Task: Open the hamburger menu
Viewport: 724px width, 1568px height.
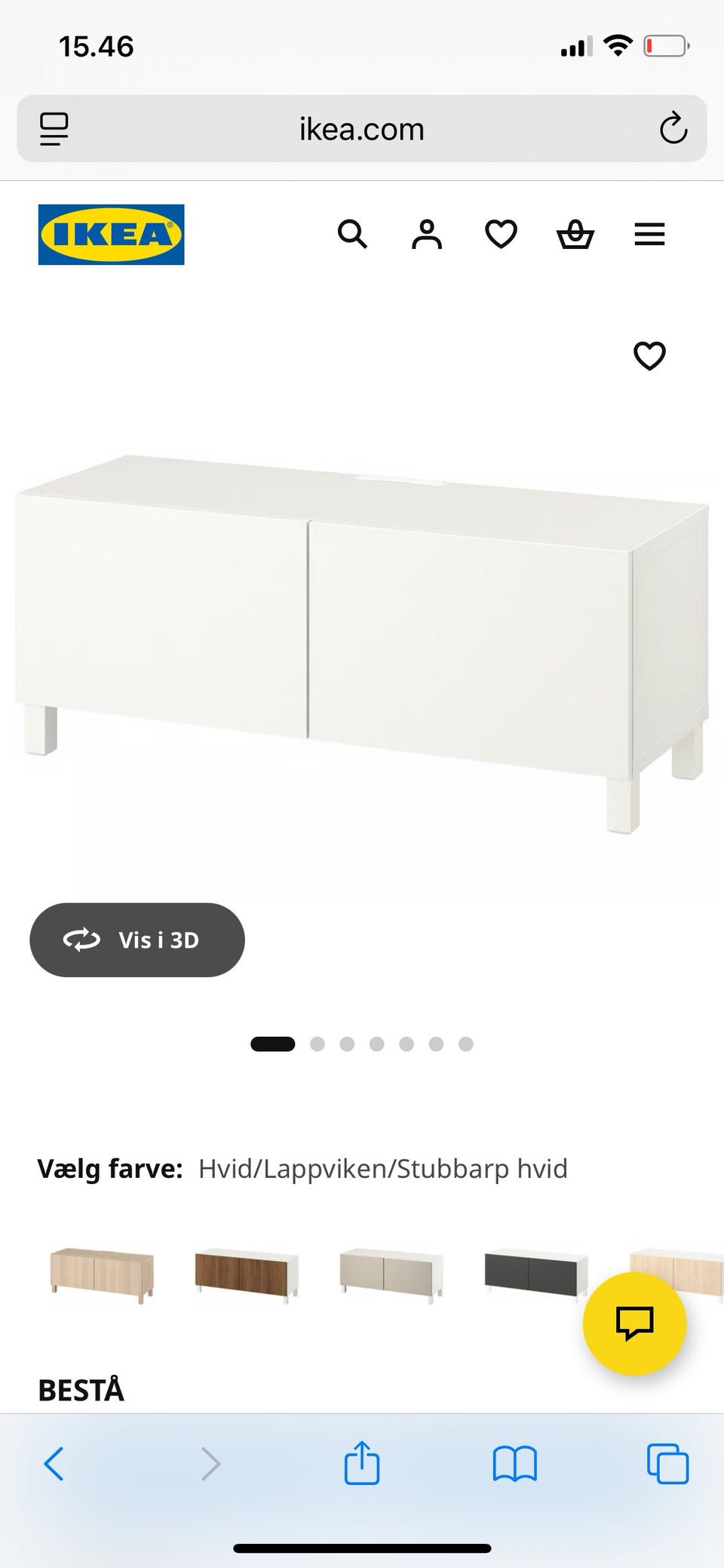Action: click(x=649, y=235)
